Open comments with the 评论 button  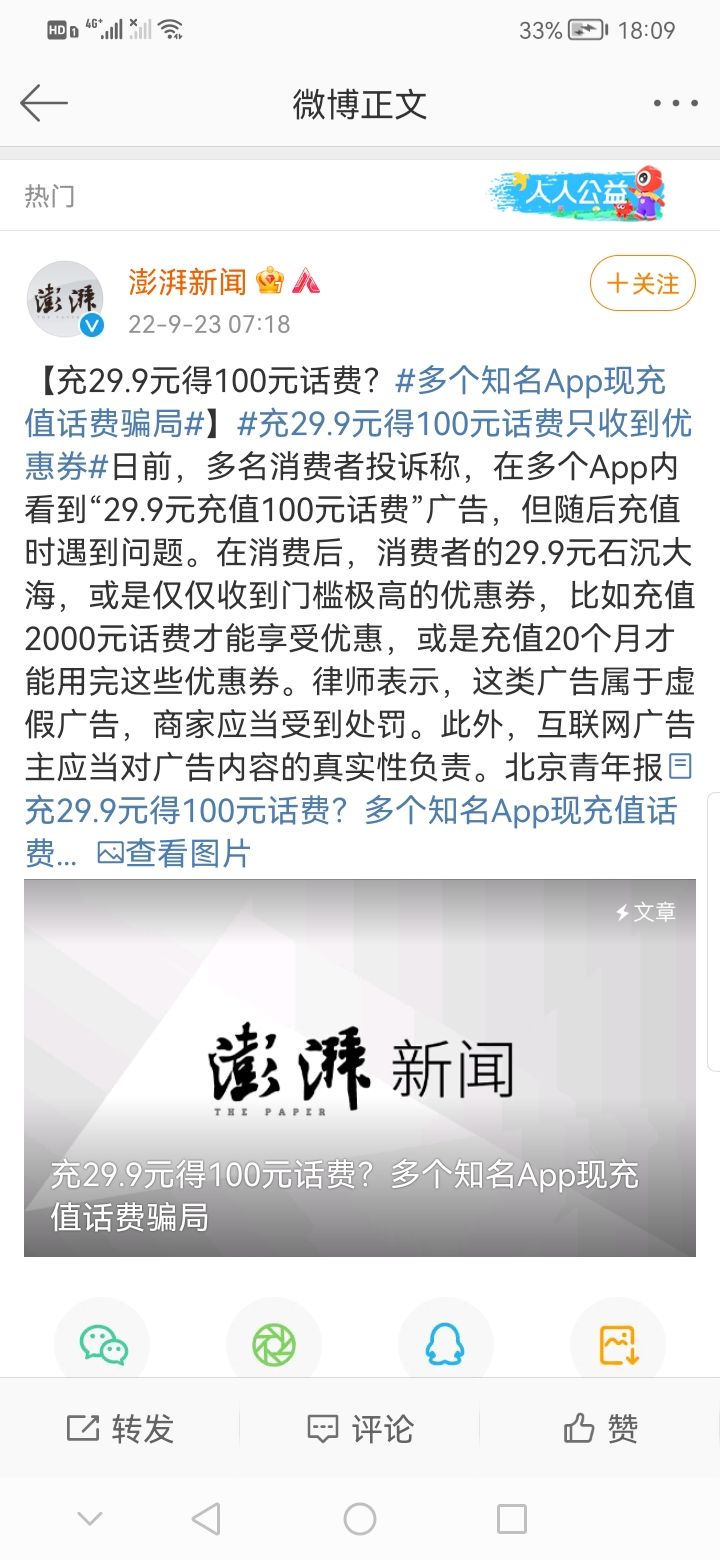(x=360, y=1428)
